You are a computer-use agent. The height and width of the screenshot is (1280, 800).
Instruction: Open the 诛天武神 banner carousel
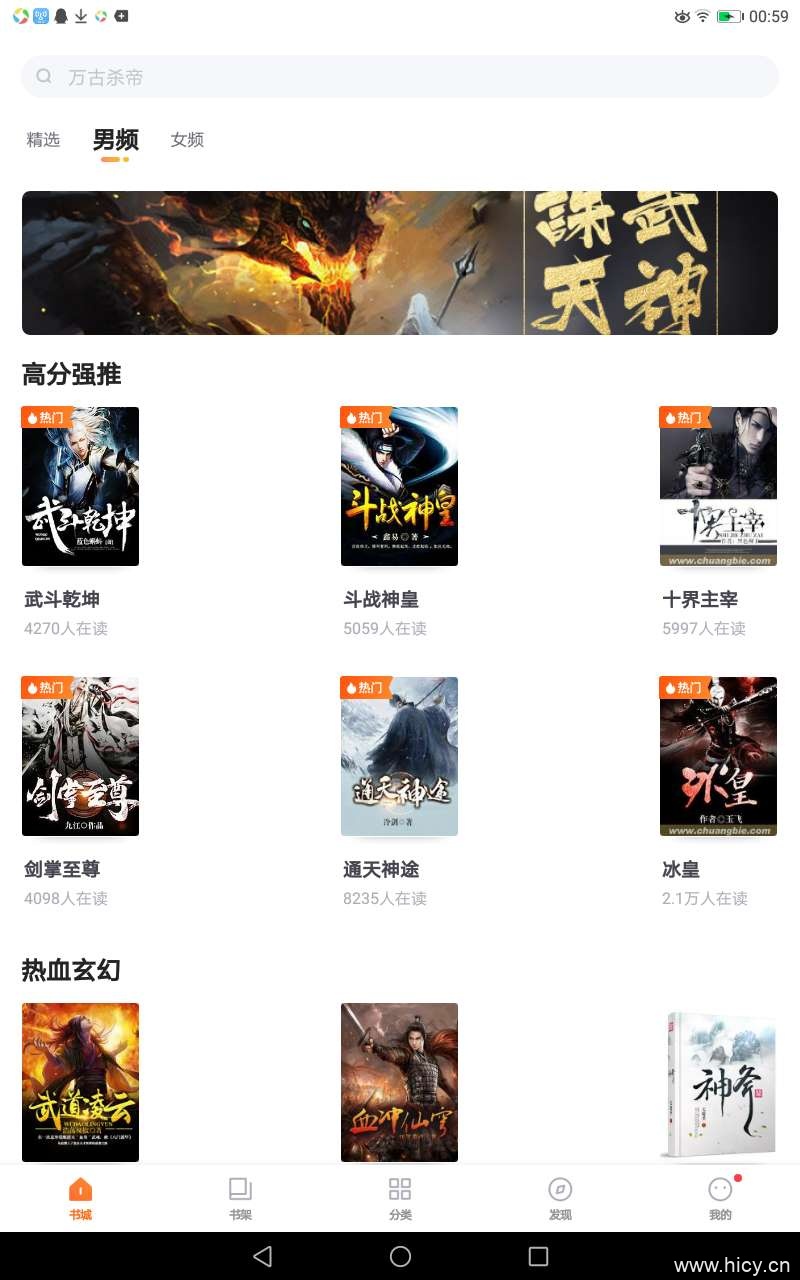[x=400, y=262]
